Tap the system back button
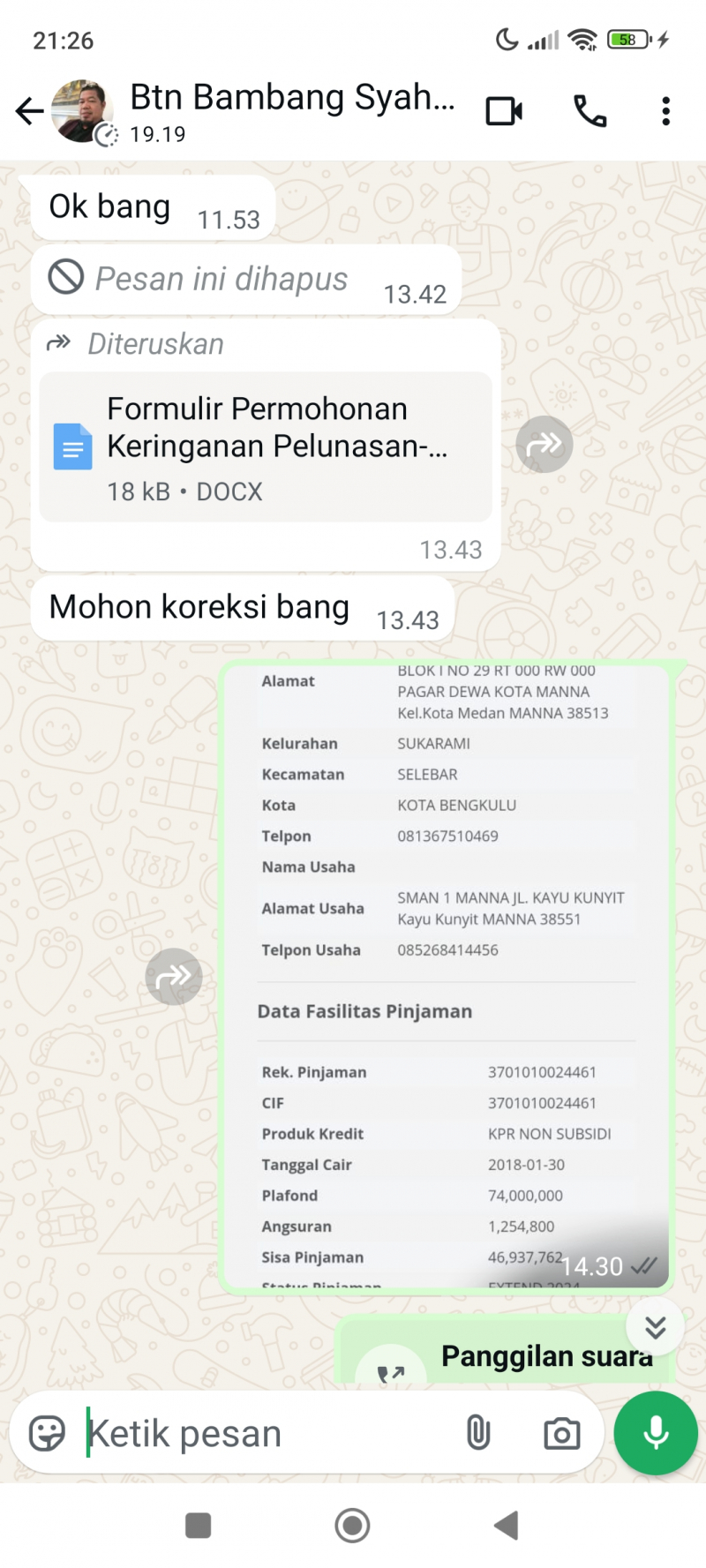Viewport: 706px width, 1568px height. tap(507, 1526)
